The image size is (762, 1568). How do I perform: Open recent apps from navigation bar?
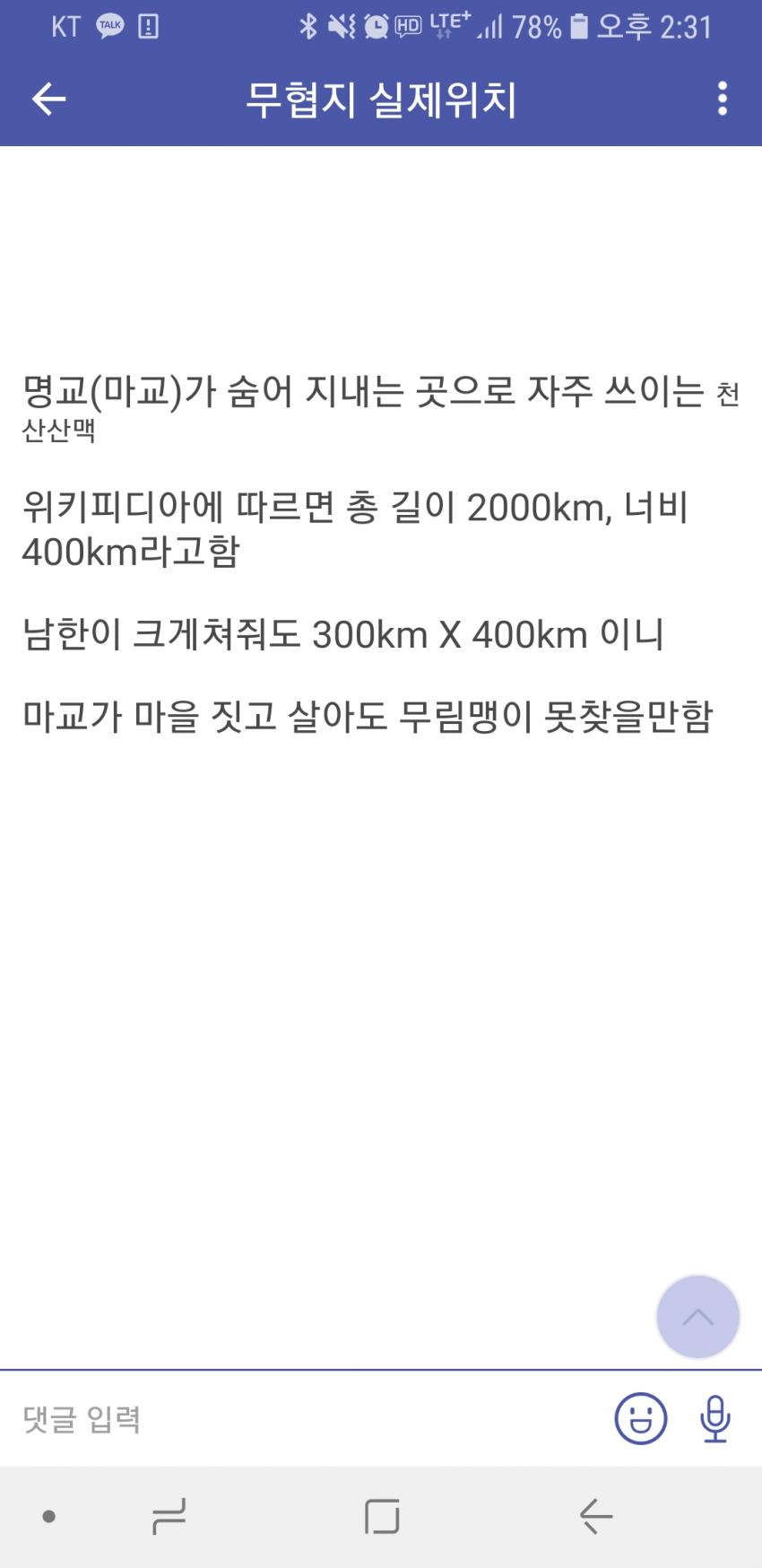[x=169, y=1517]
